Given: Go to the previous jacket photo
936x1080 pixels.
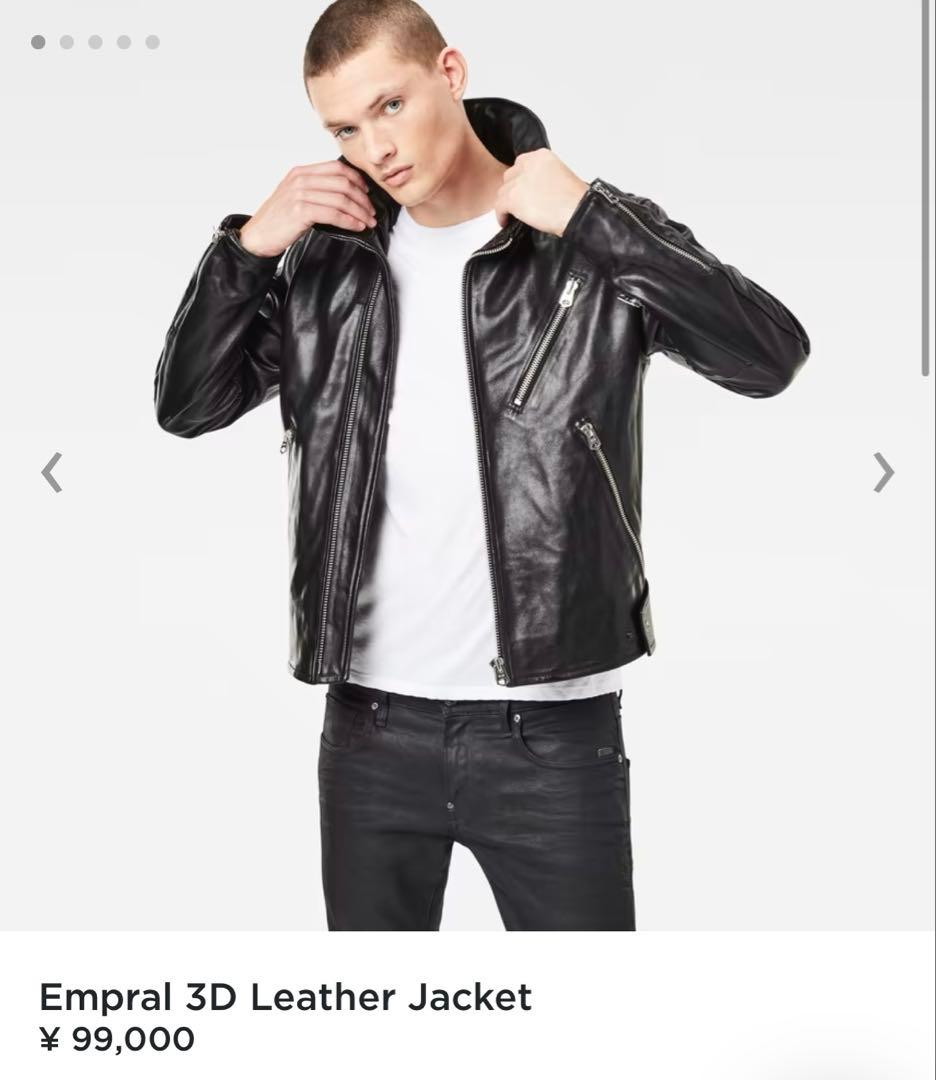Looking at the screenshot, I should pos(52,473).
